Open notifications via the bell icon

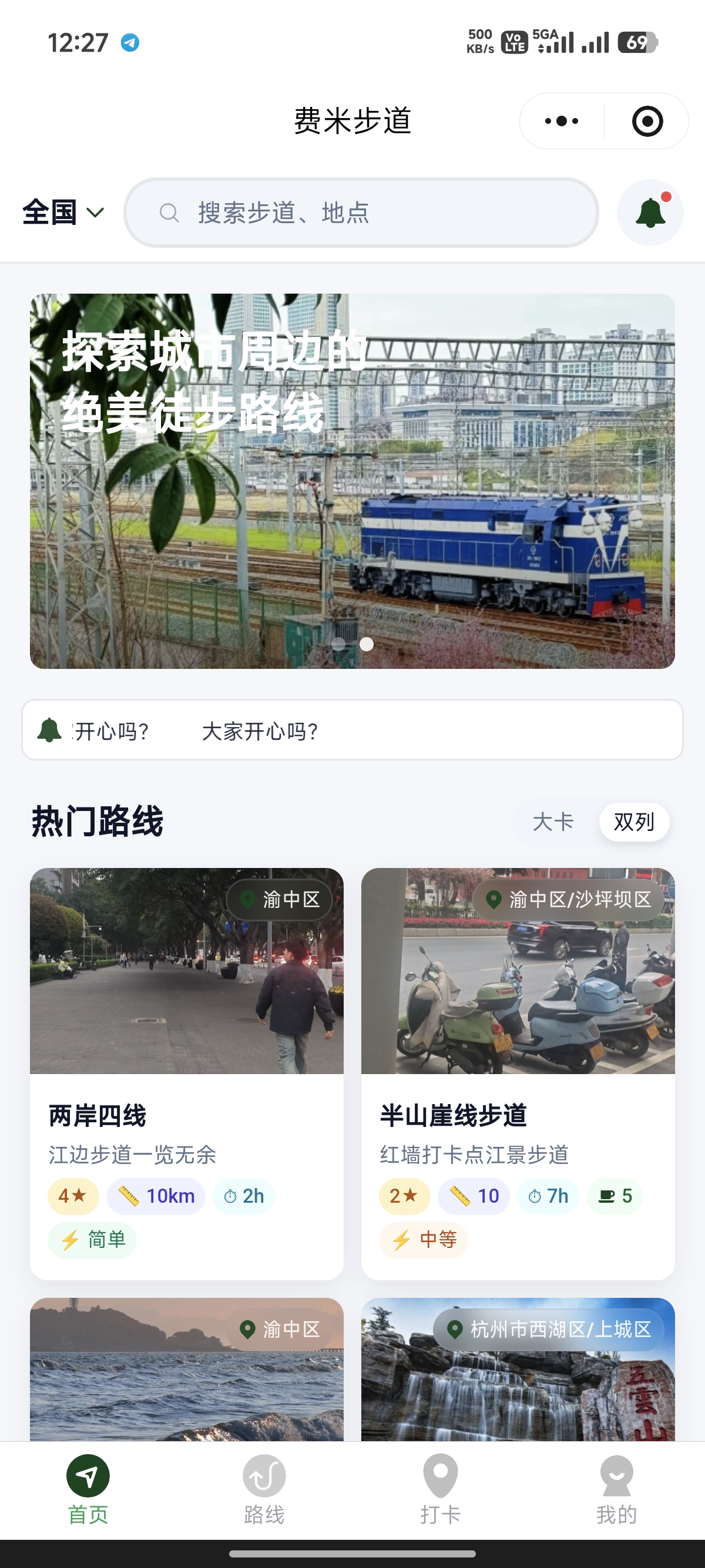coord(649,213)
